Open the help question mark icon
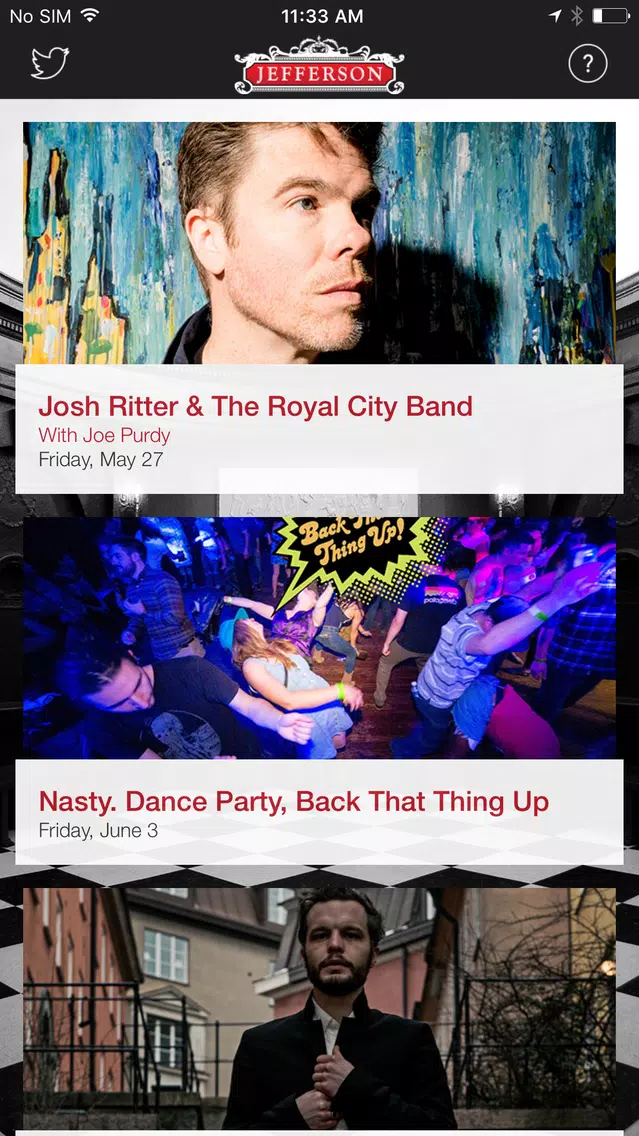Screen dimensions: 639x1136 point(588,64)
